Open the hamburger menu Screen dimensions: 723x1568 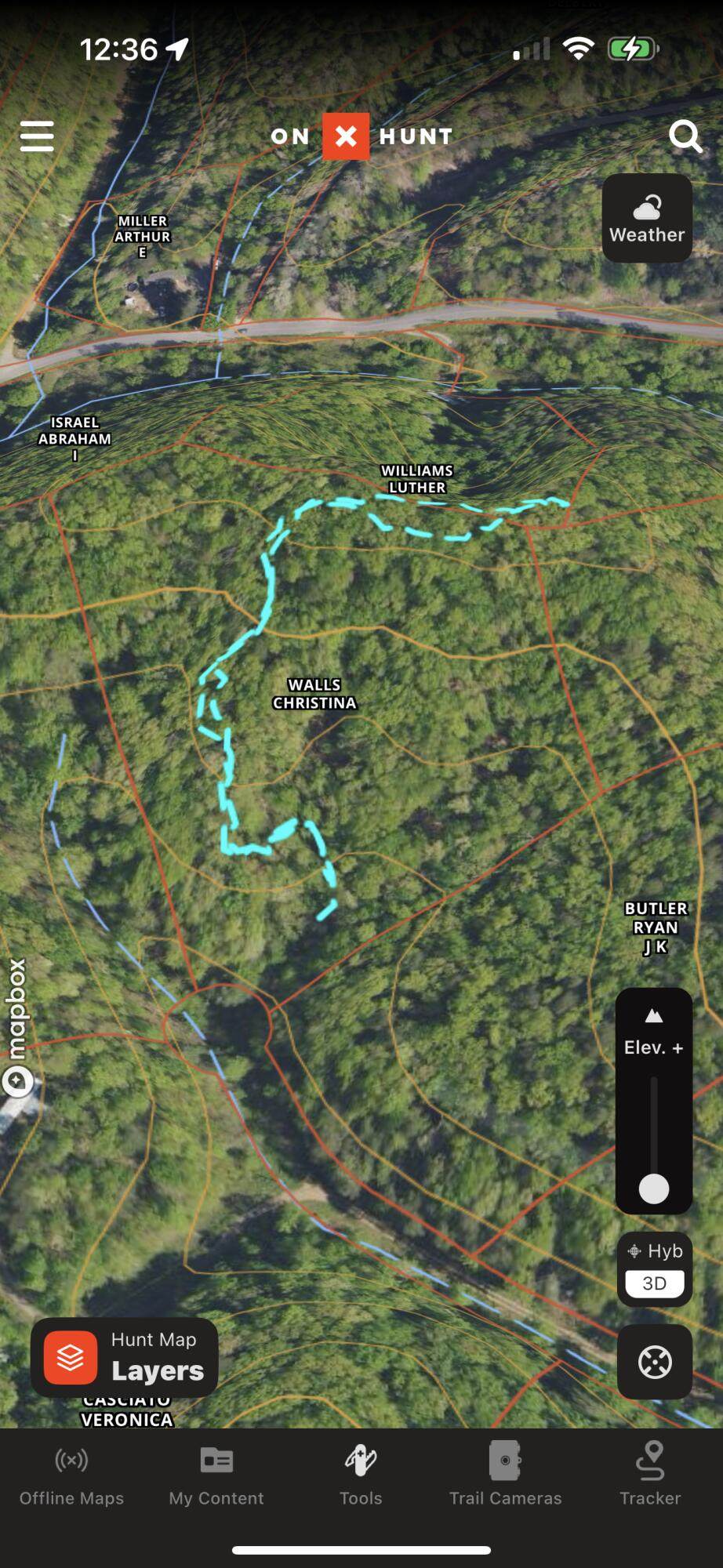pos(37,136)
